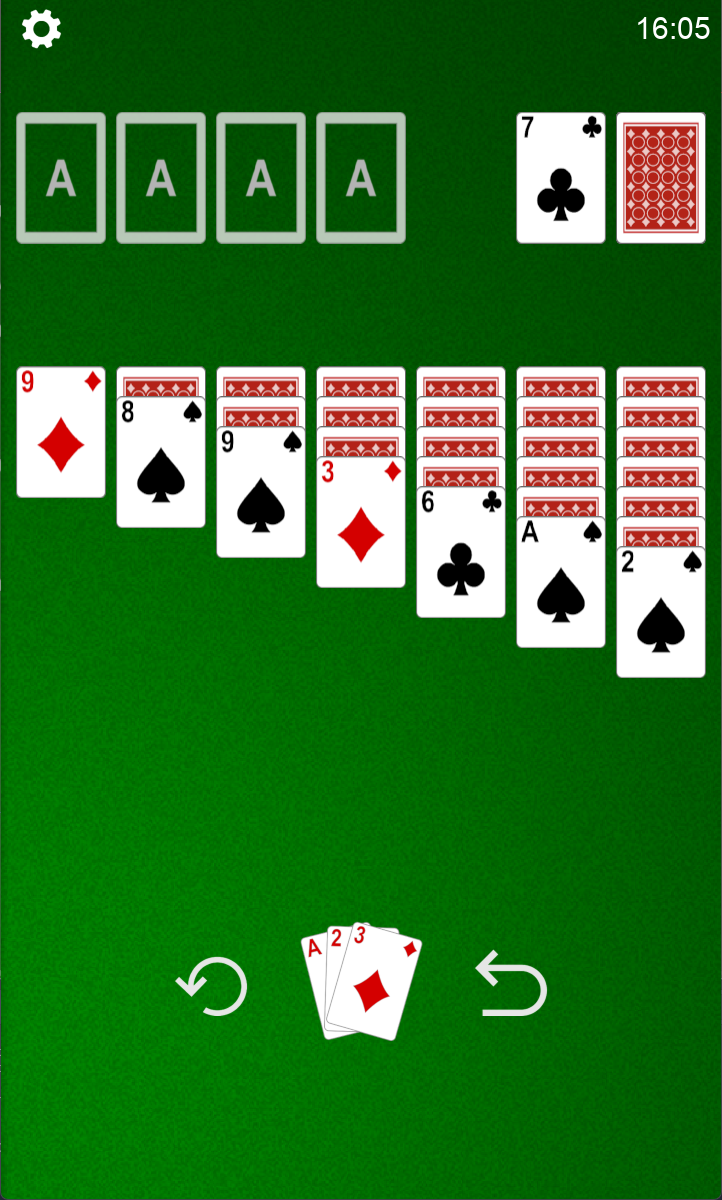Tap the restart game icon
This screenshot has height=1200, width=722.
click(213, 986)
